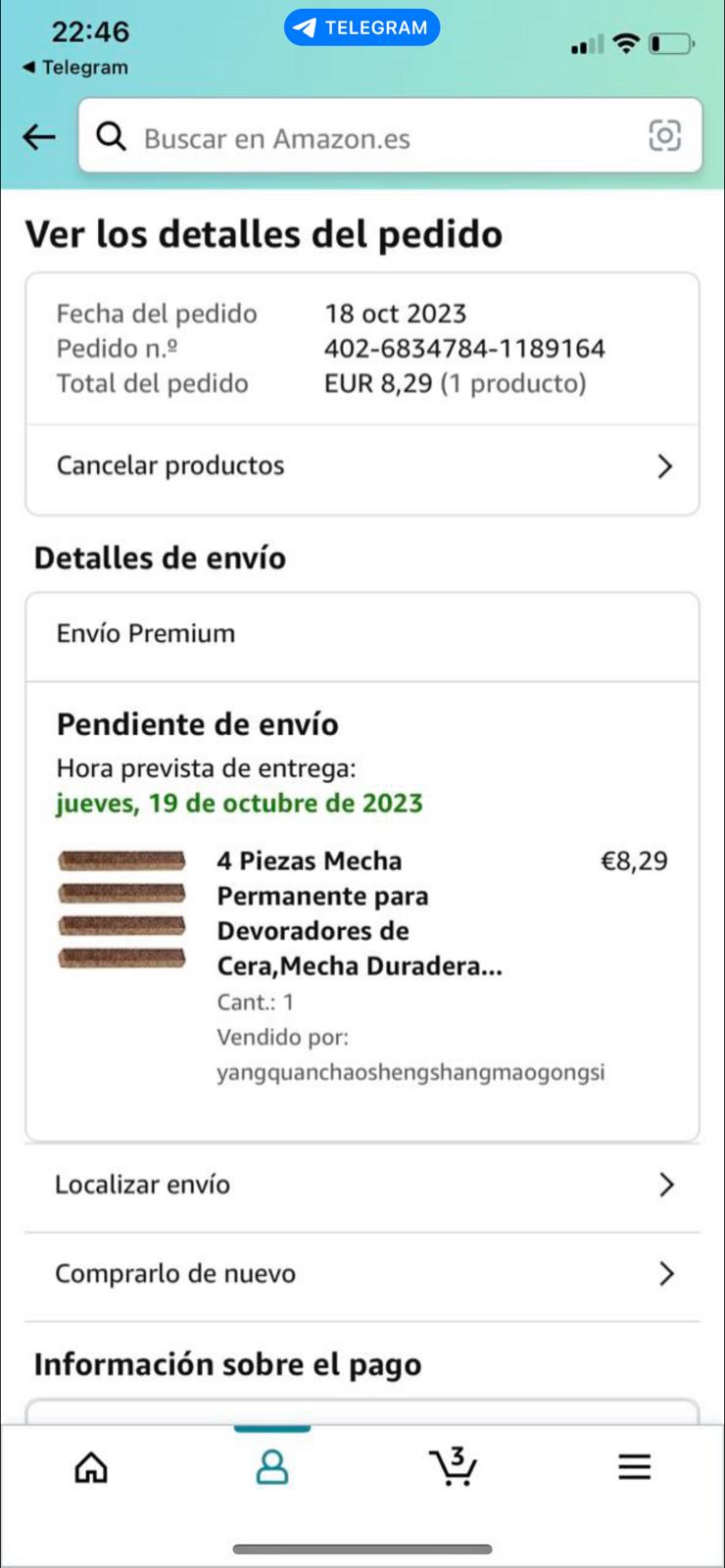Switch to the Home tab

click(x=91, y=1467)
